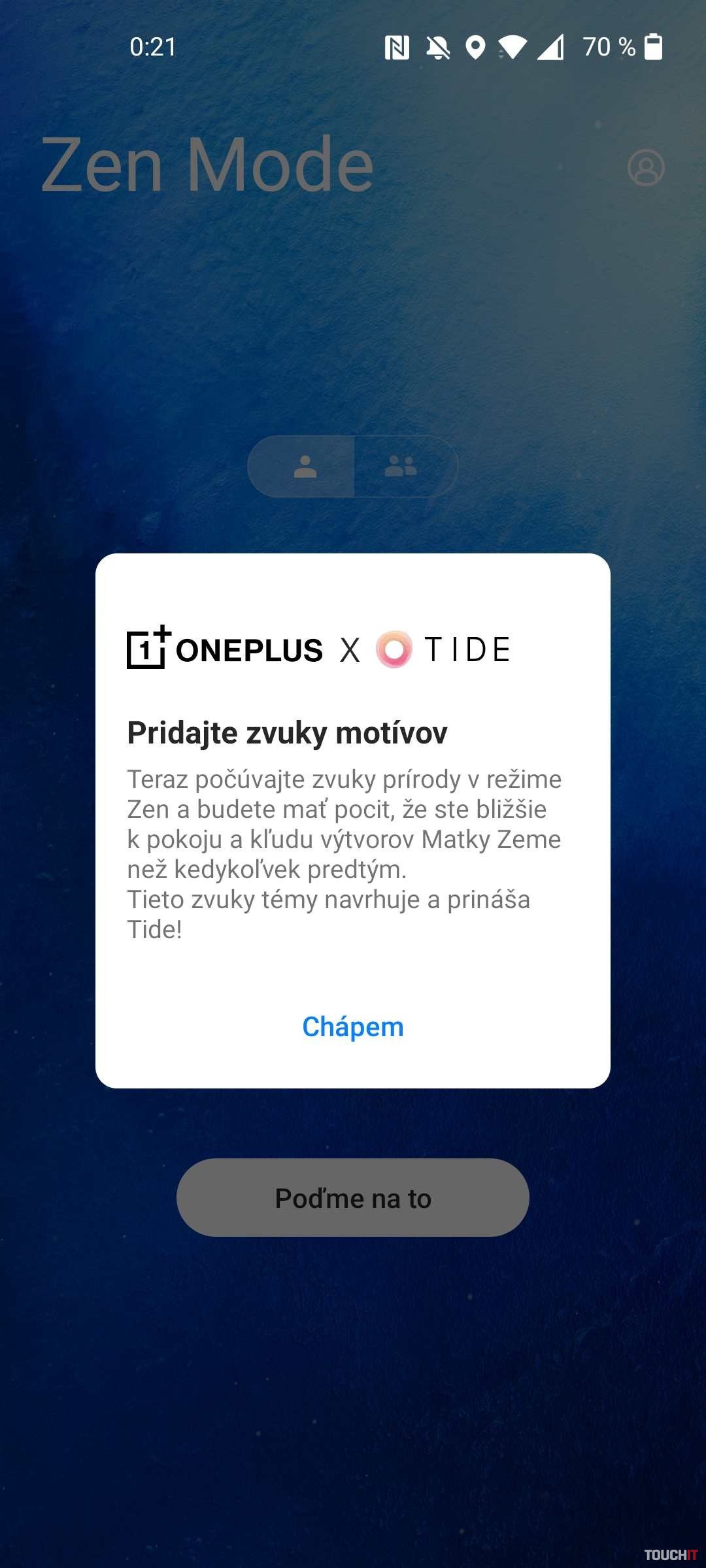The image size is (706, 1568).
Task: Open the profile account icon
Action: [646, 168]
